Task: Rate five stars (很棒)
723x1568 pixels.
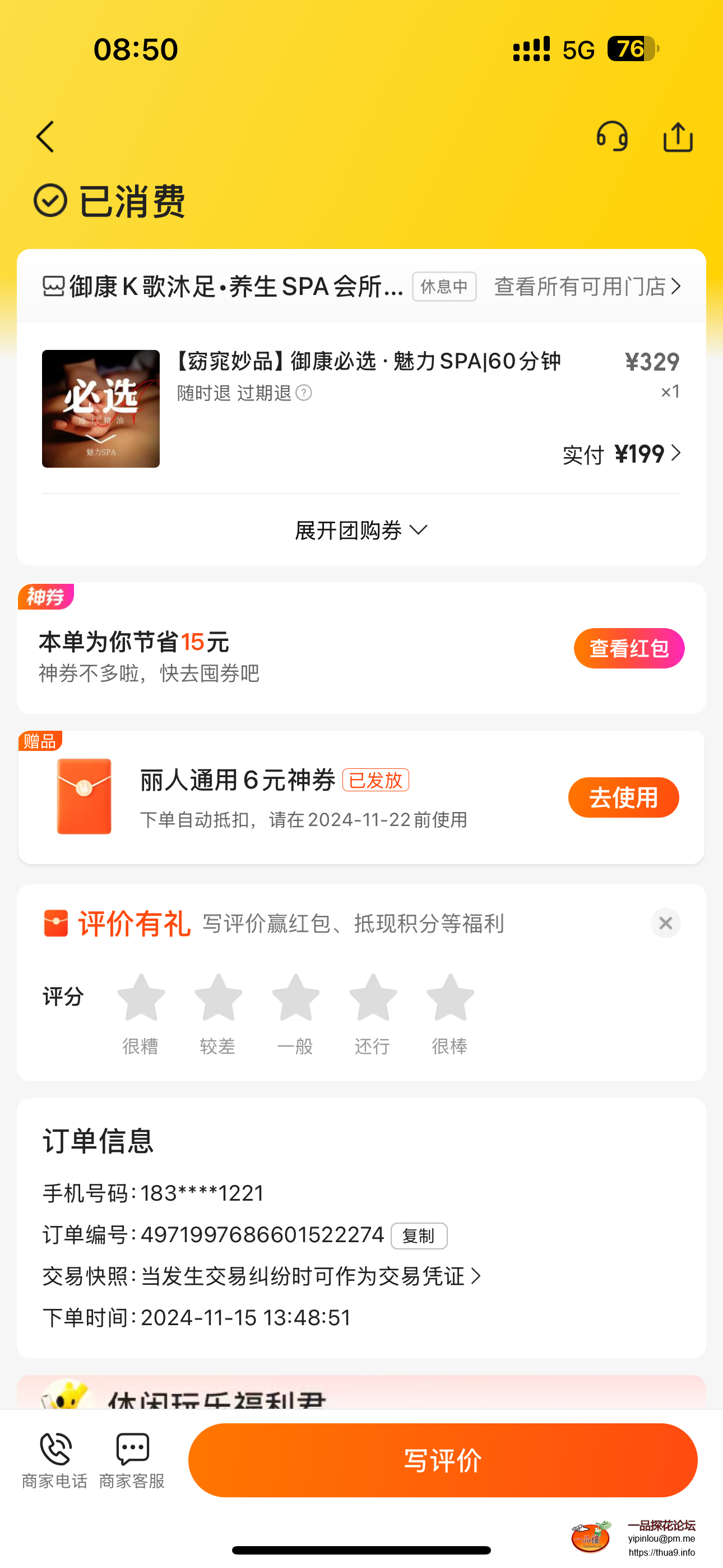Action: pyautogui.click(x=449, y=998)
